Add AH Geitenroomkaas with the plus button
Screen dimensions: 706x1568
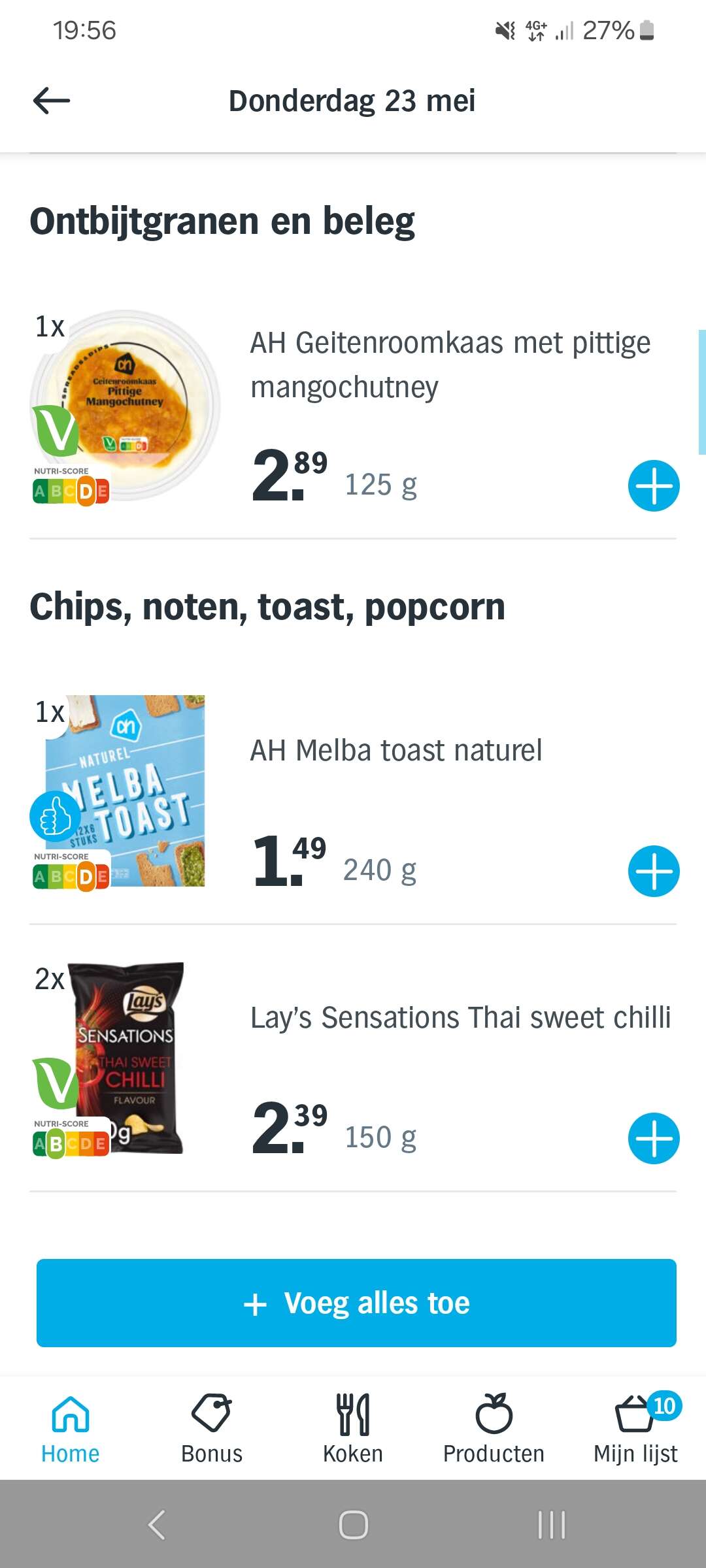pyautogui.click(x=654, y=485)
